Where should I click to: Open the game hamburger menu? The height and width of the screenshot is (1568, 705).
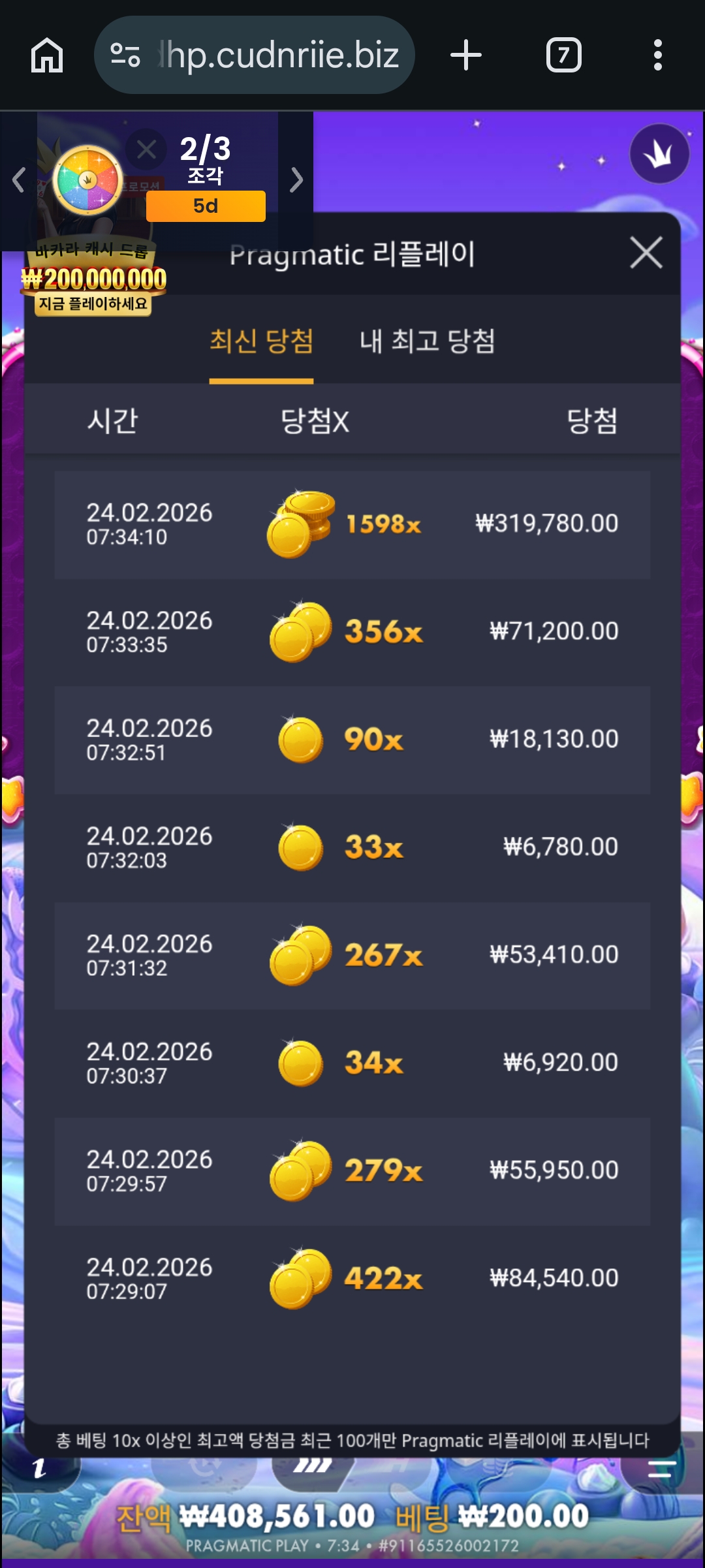point(661,1469)
